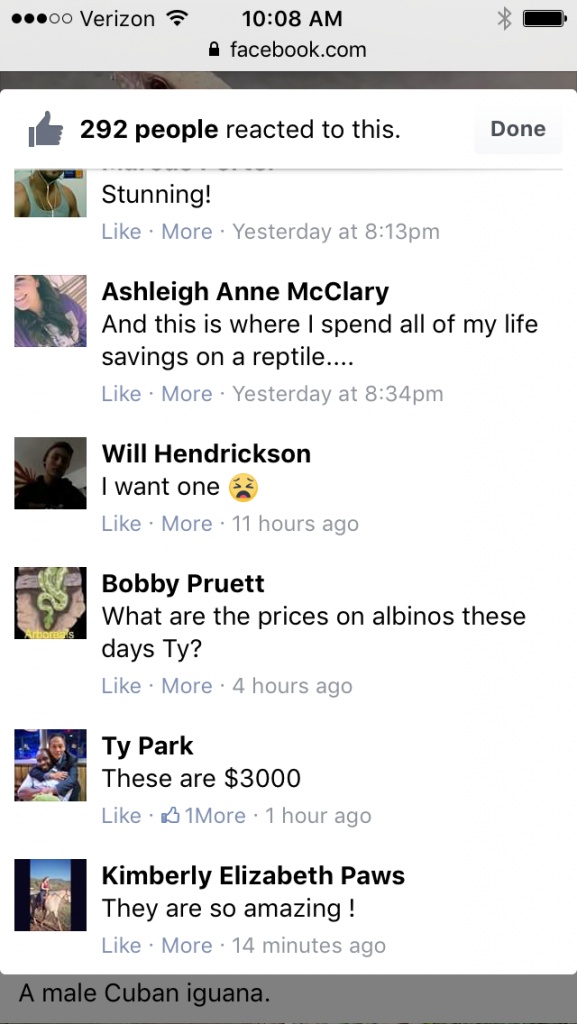577x1024 pixels.
Task: Tap Done to close the reactions panel
Action: pos(518,129)
